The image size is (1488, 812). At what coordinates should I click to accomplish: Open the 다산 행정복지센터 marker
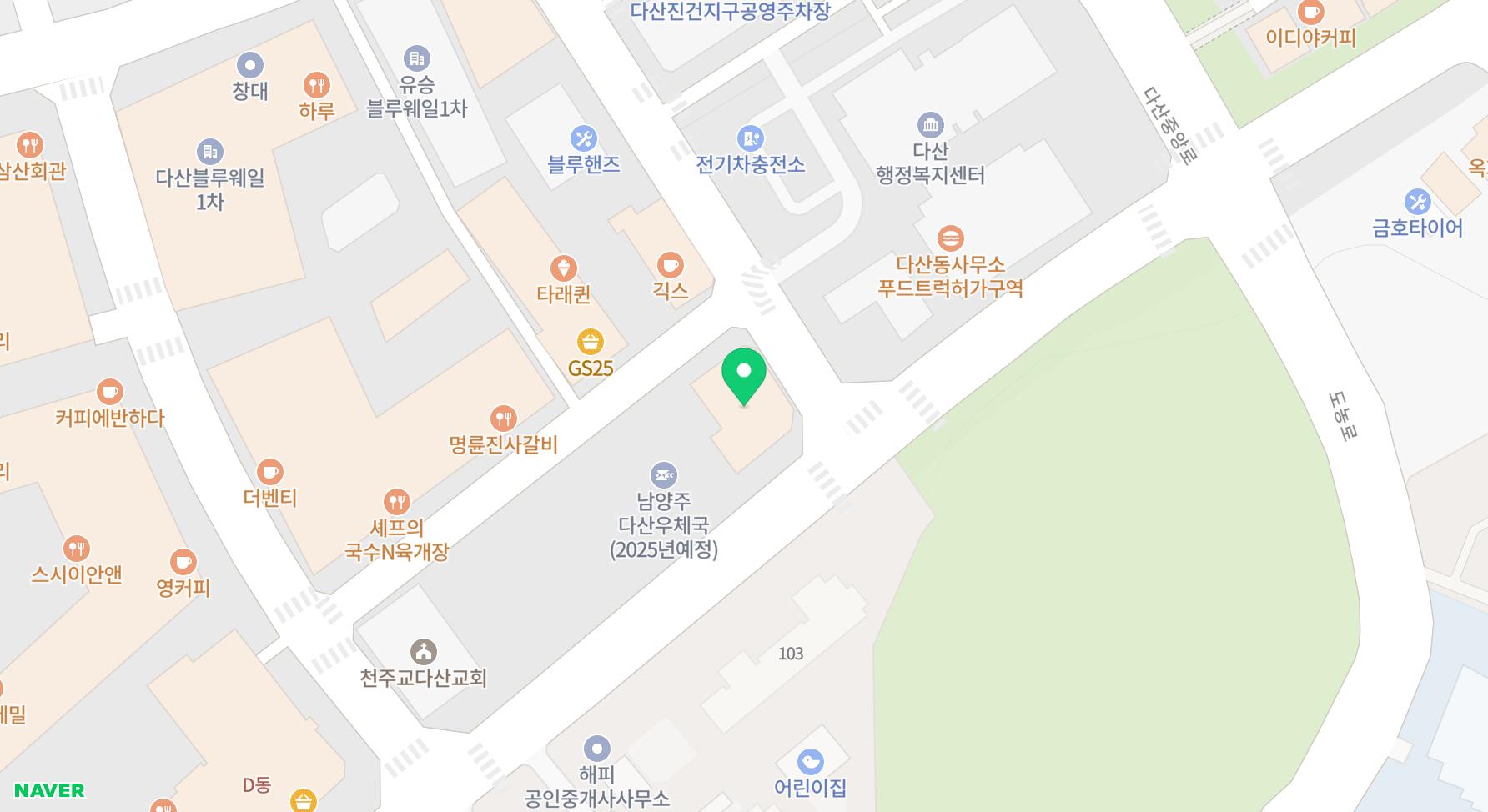(930, 126)
